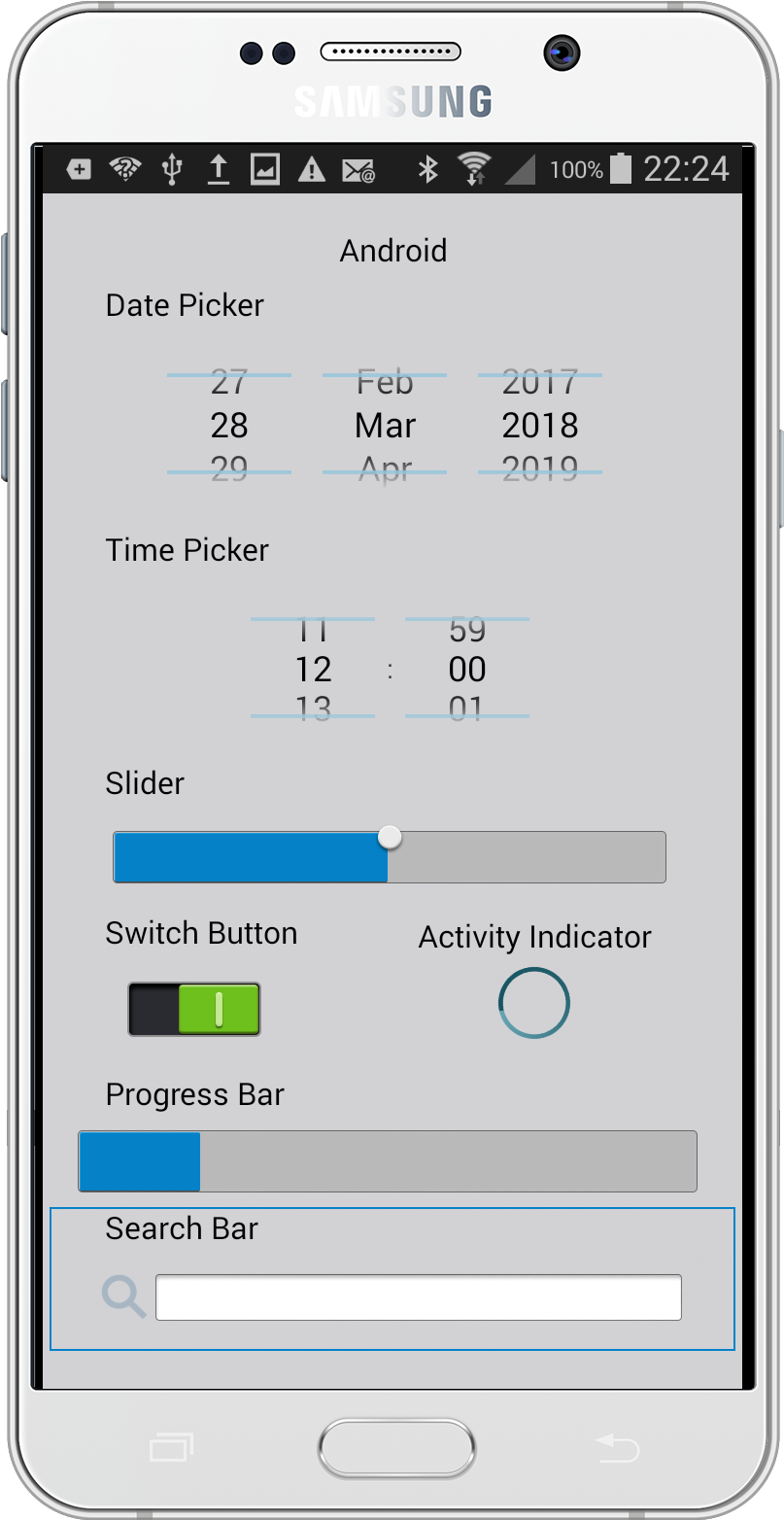Choose Feb in the month wheel
784x1520 pixels.
pos(385,383)
